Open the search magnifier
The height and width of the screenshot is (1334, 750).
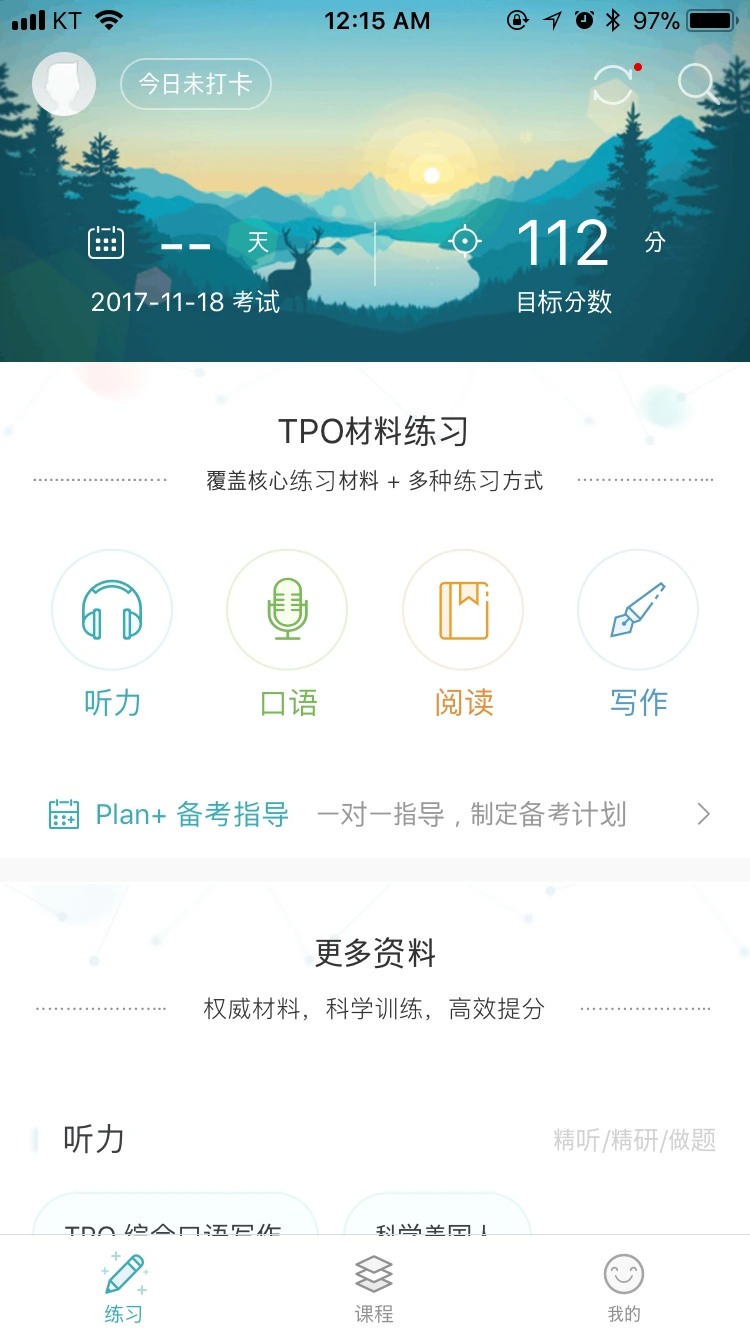tap(698, 84)
